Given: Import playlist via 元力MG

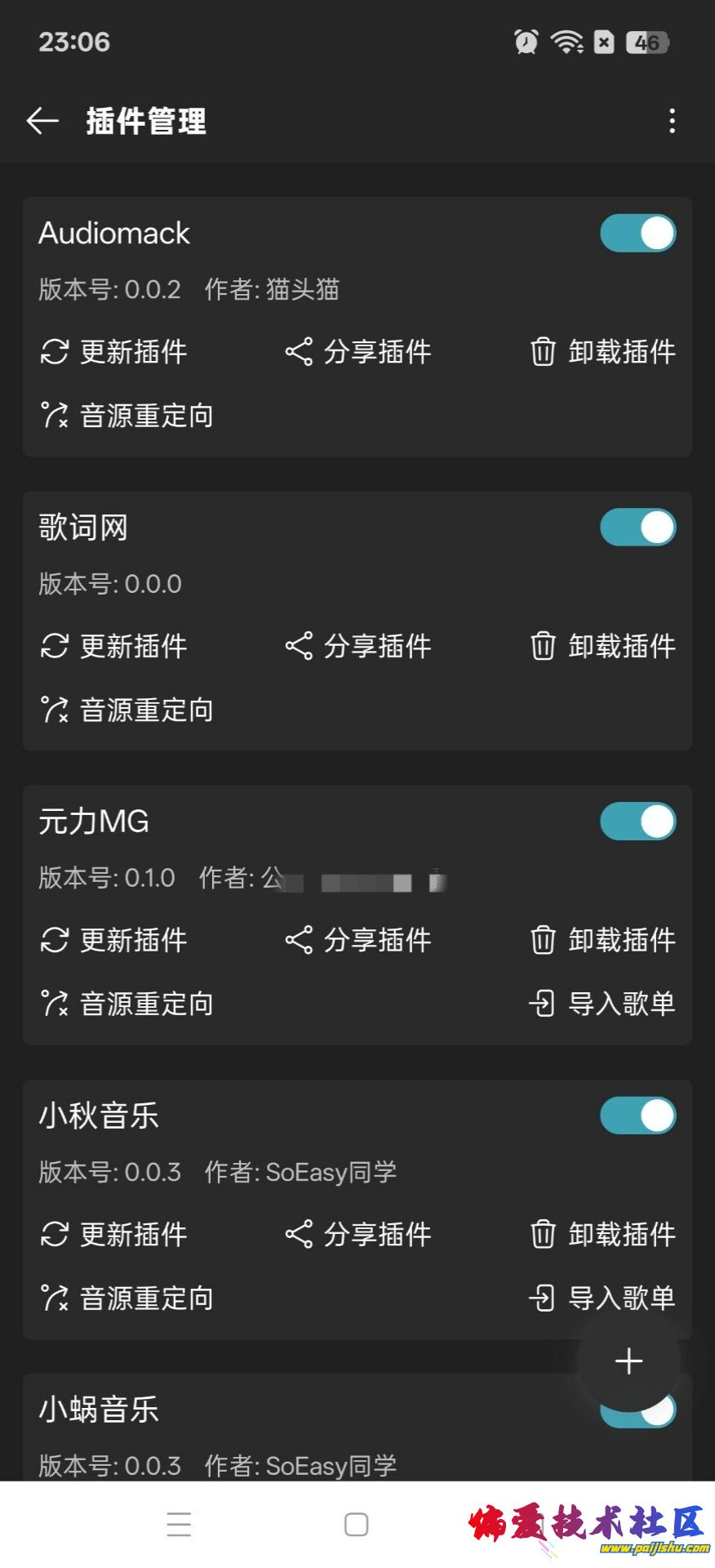Looking at the screenshot, I should 602,1004.
